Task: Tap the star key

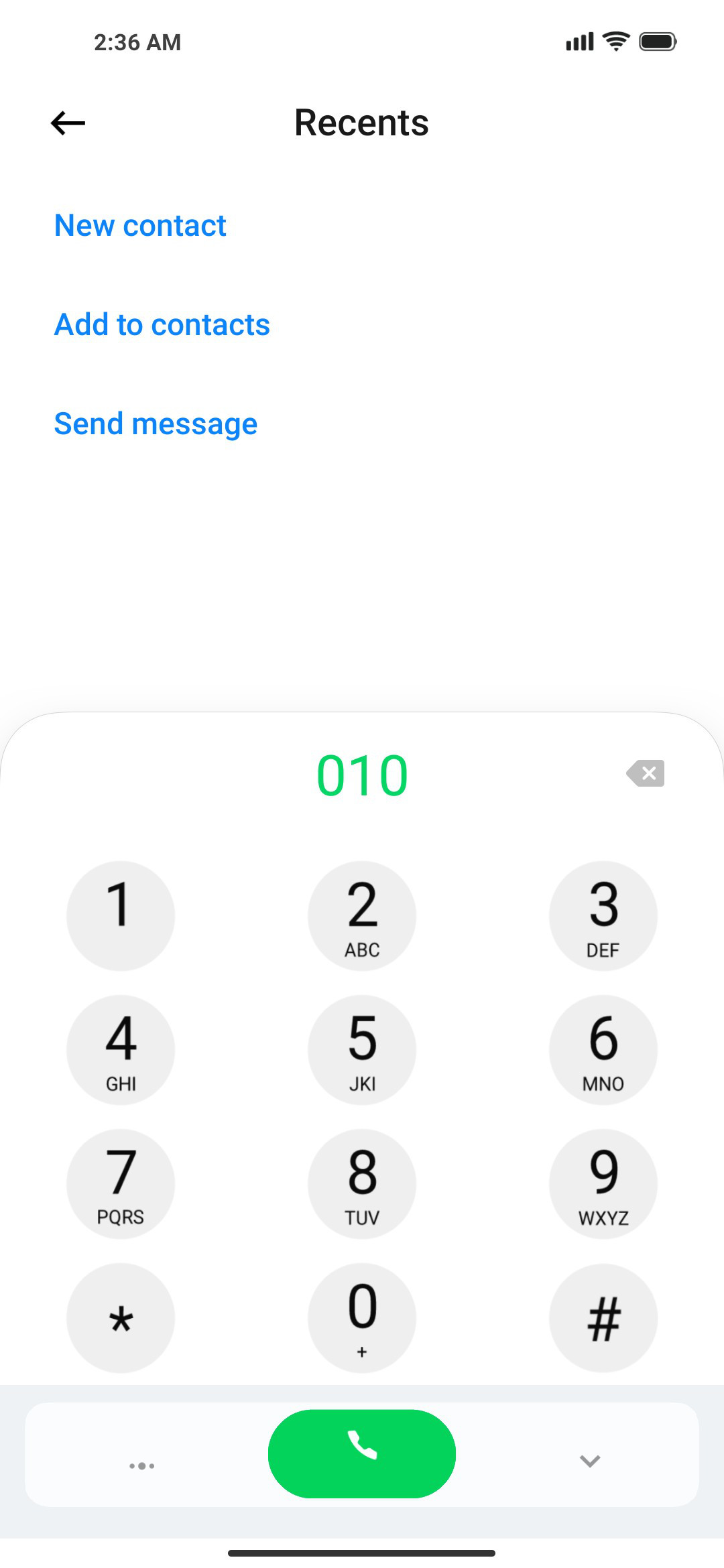Action: (x=121, y=1318)
